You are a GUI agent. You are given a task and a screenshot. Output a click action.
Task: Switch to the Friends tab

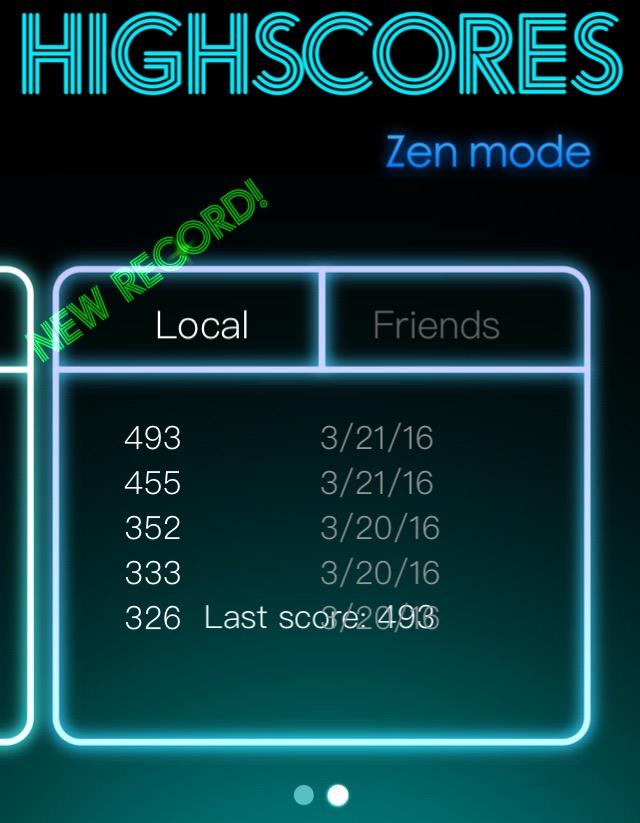click(437, 325)
